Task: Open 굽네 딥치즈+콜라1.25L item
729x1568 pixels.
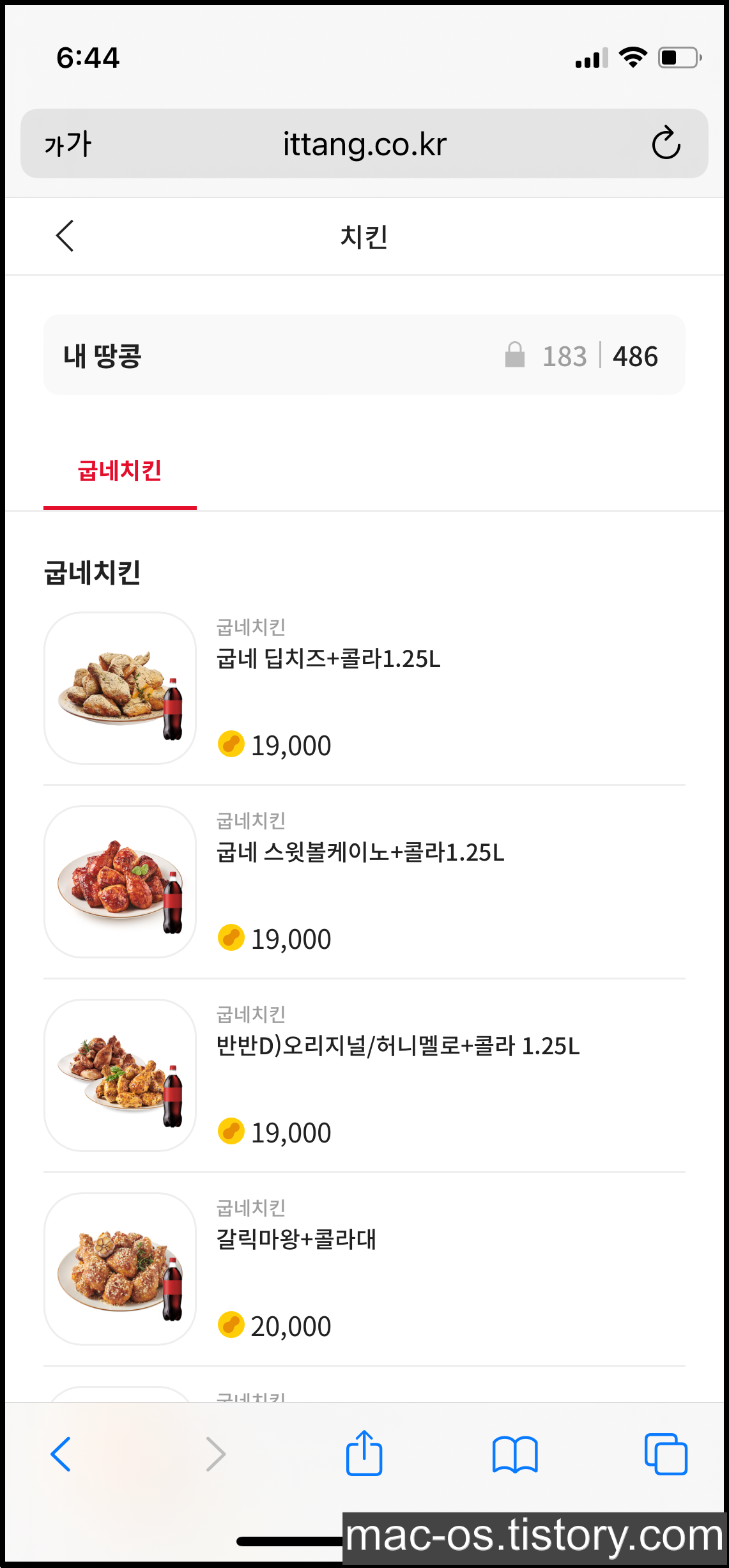Action: [328, 659]
